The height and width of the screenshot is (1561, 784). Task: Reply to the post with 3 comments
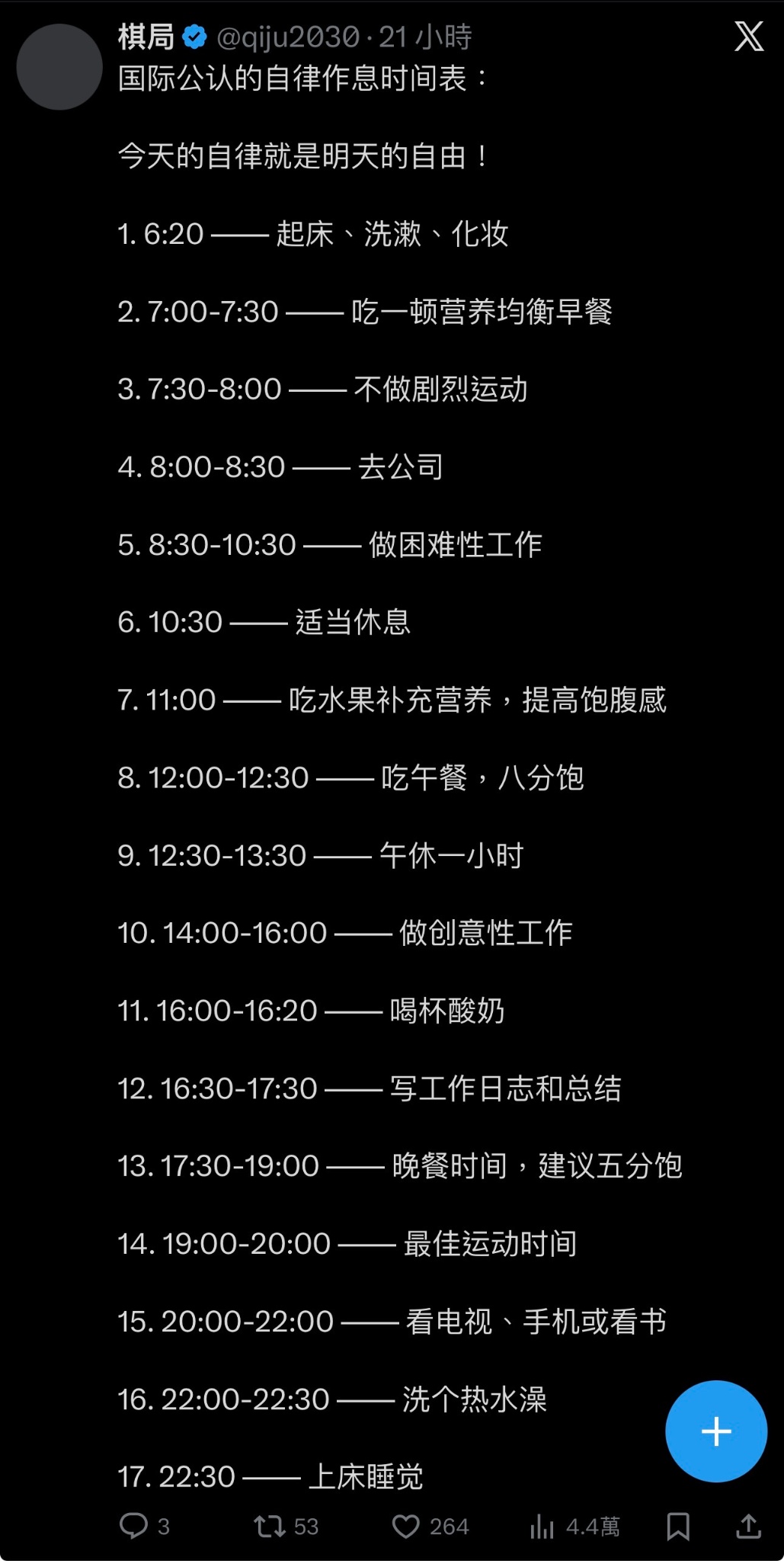pos(134,1525)
